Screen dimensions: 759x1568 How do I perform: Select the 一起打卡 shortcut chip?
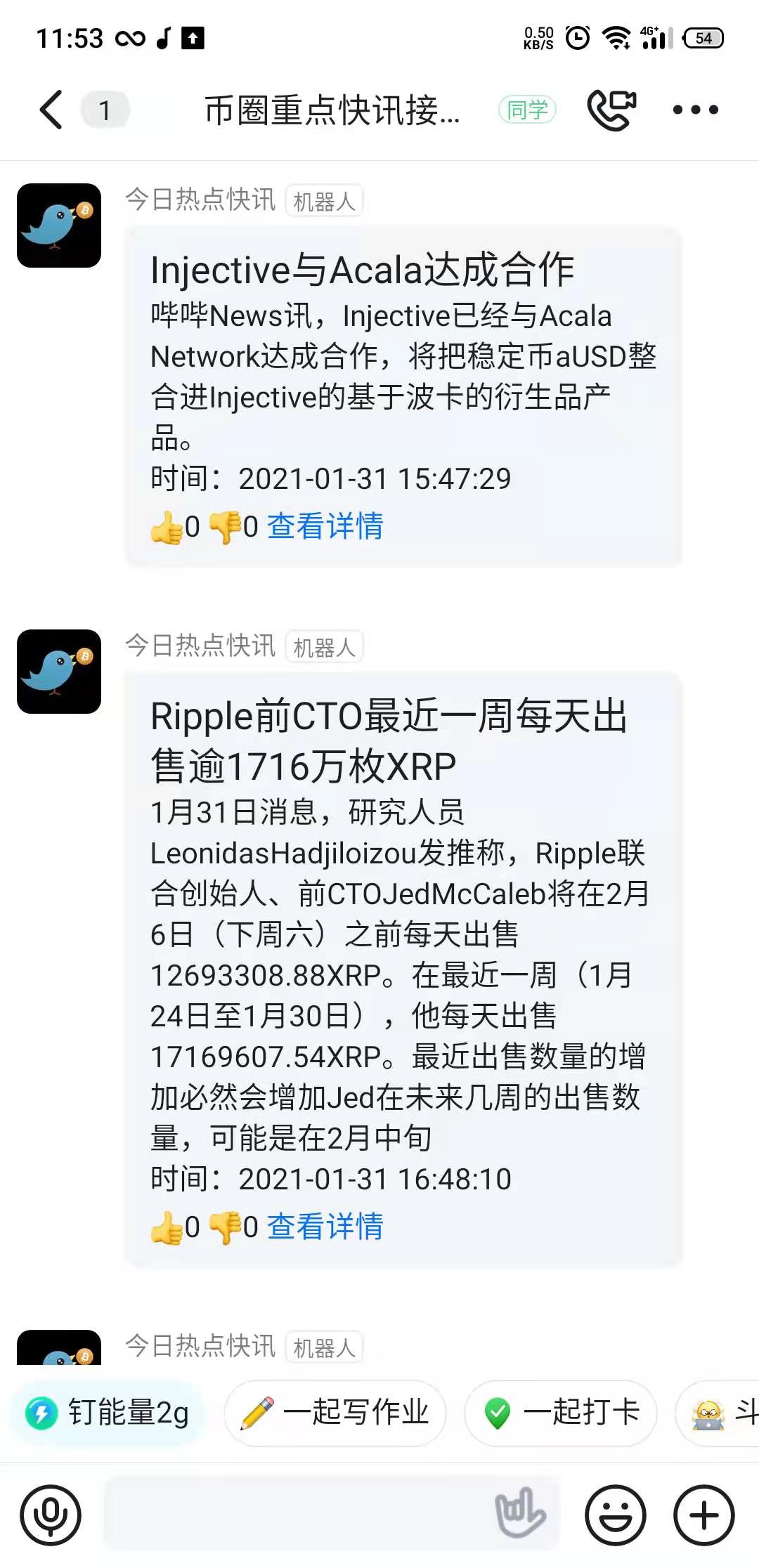[561, 1412]
